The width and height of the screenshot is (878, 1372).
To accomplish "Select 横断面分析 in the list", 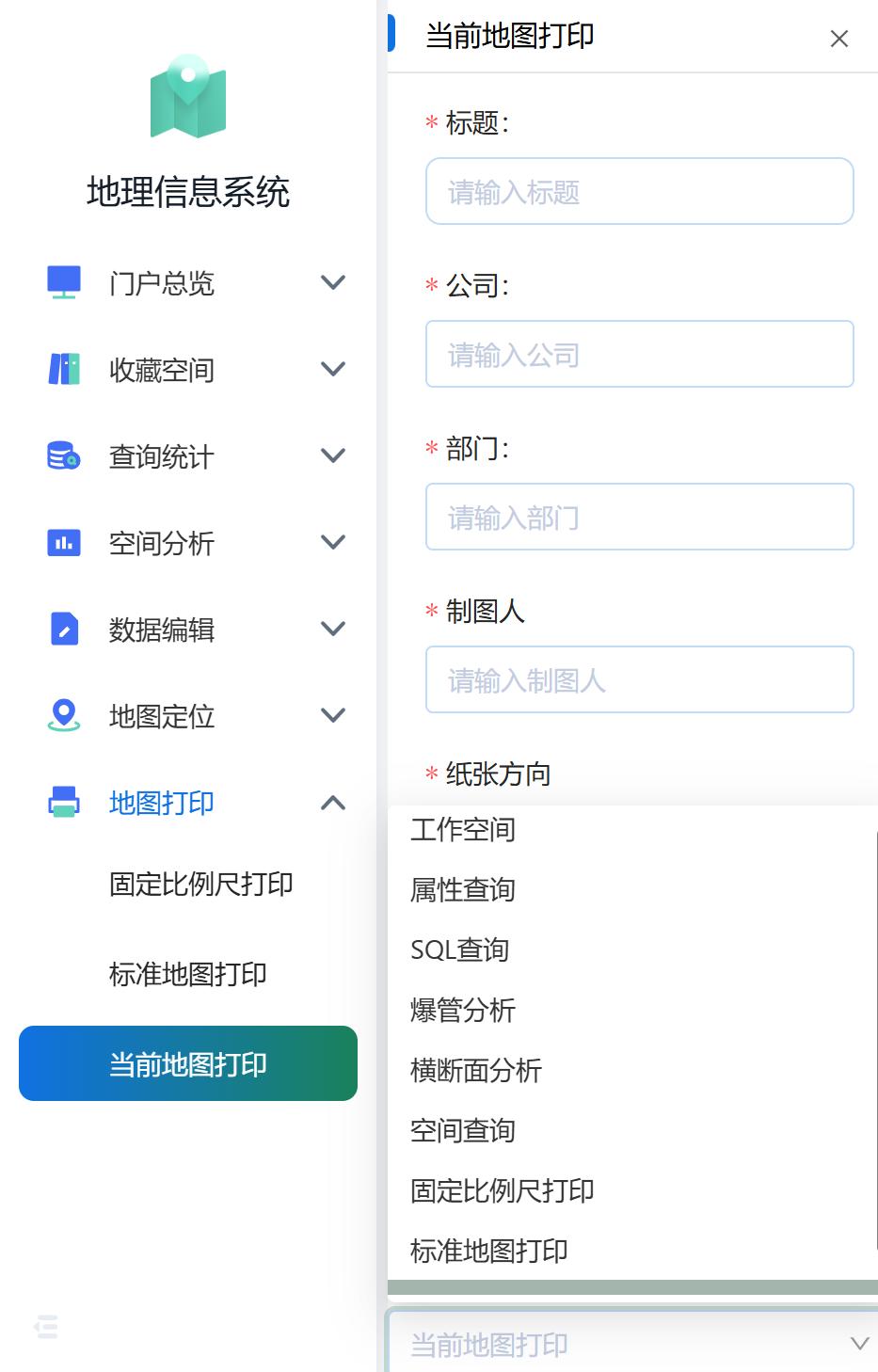I will (474, 1070).
